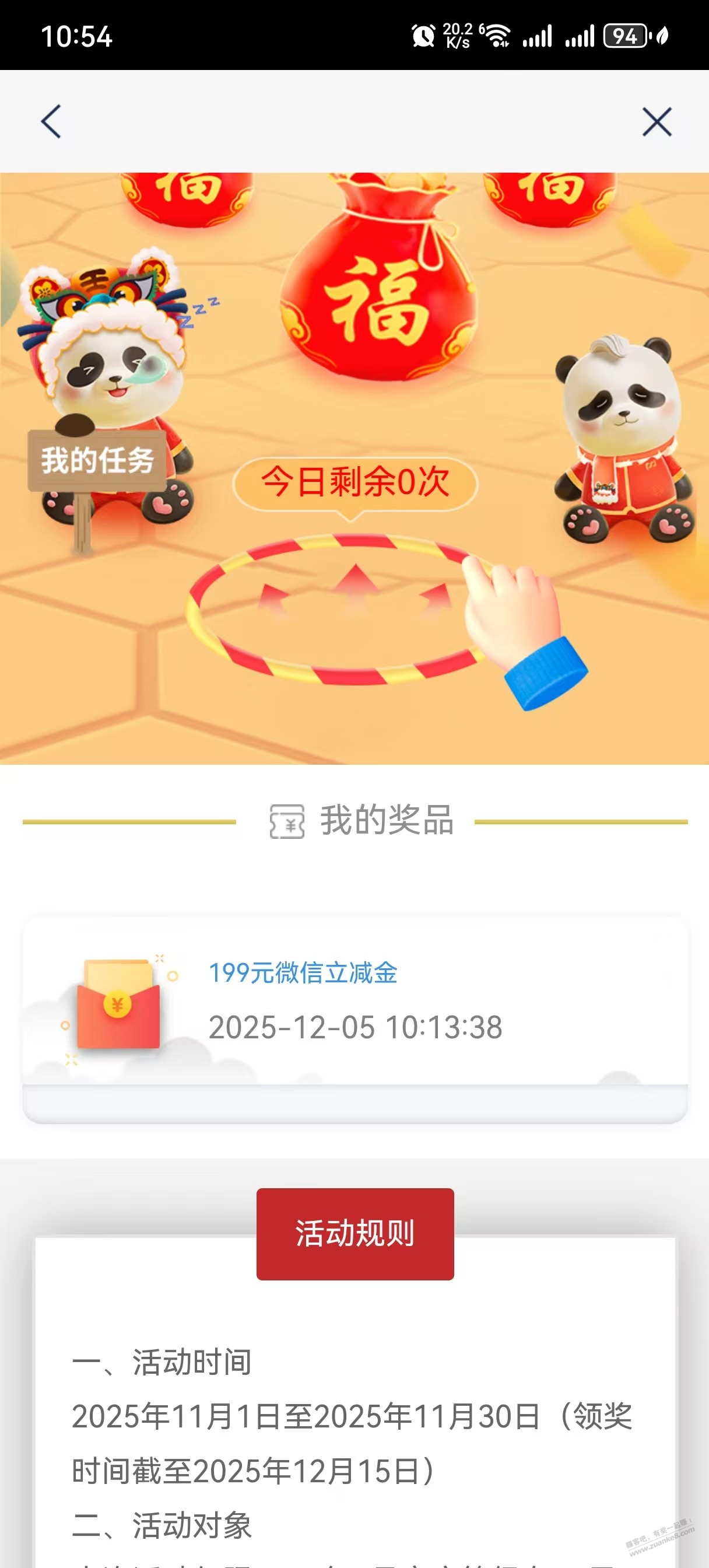Open the 我的任务 signboard
709x1568 pixels.
click(x=97, y=460)
